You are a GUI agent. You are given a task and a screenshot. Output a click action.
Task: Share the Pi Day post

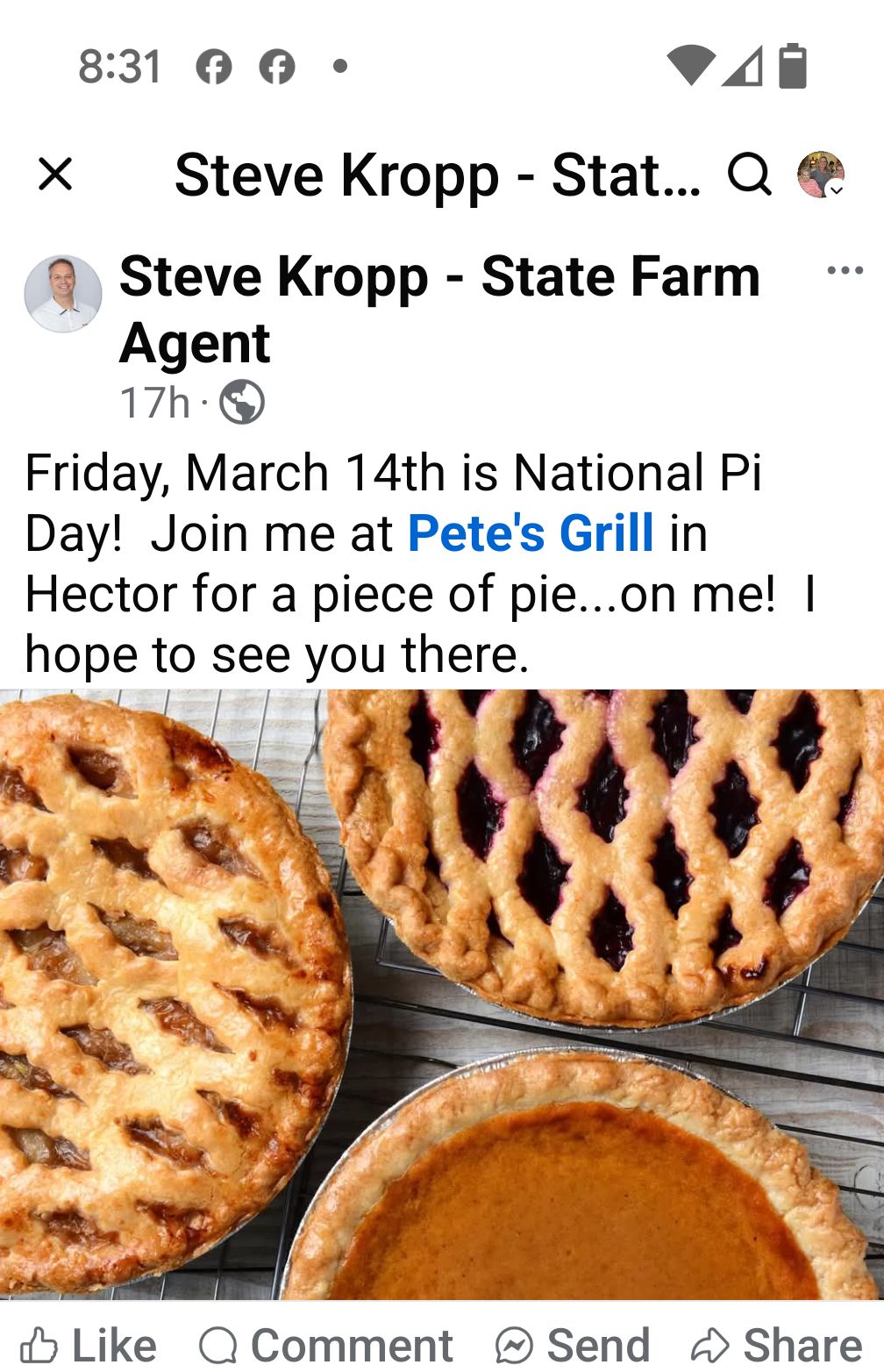point(777,1344)
